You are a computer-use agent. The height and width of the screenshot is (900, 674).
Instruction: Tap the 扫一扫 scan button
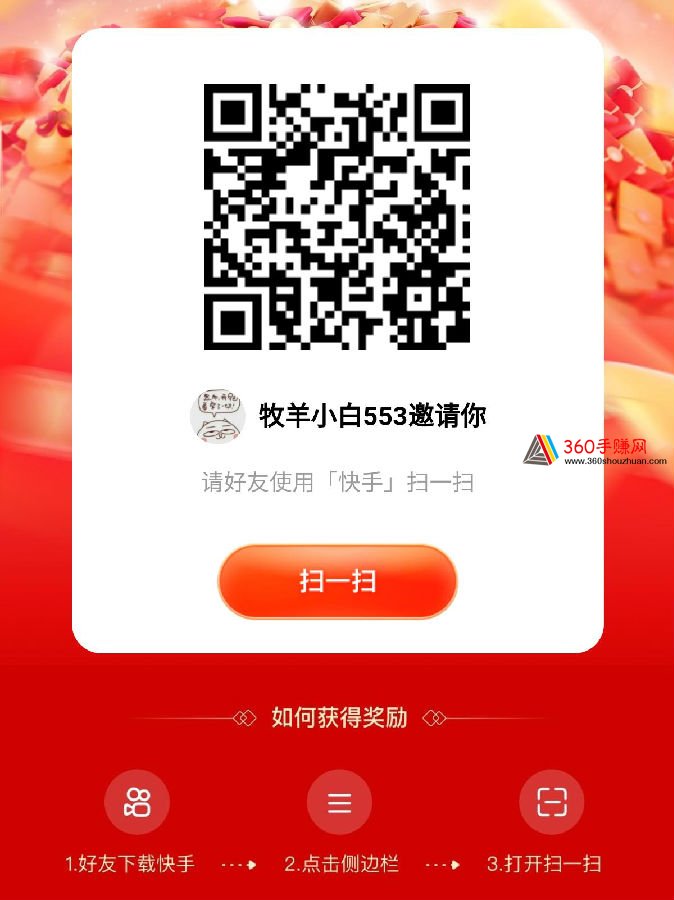tap(337, 581)
